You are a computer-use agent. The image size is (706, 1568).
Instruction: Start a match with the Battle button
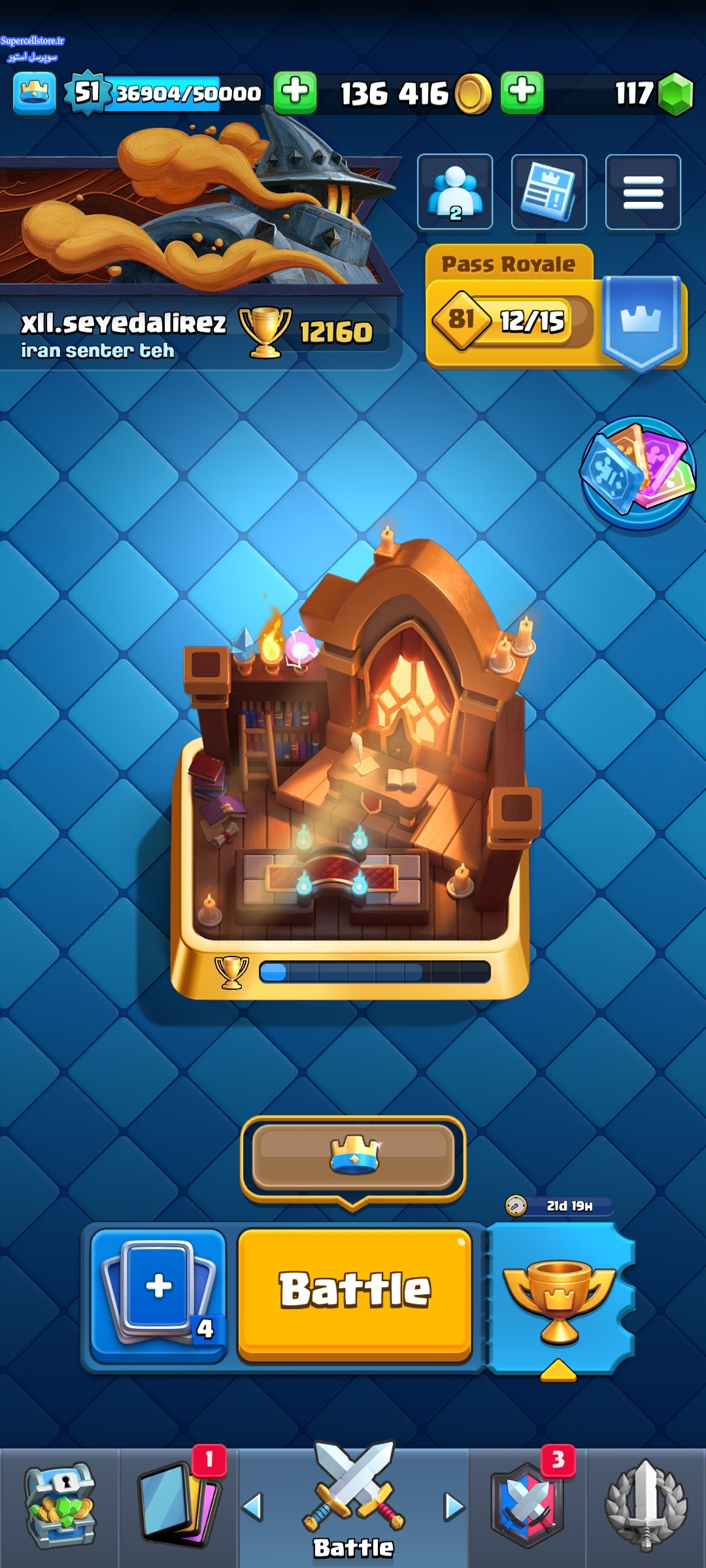[x=354, y=1294]
